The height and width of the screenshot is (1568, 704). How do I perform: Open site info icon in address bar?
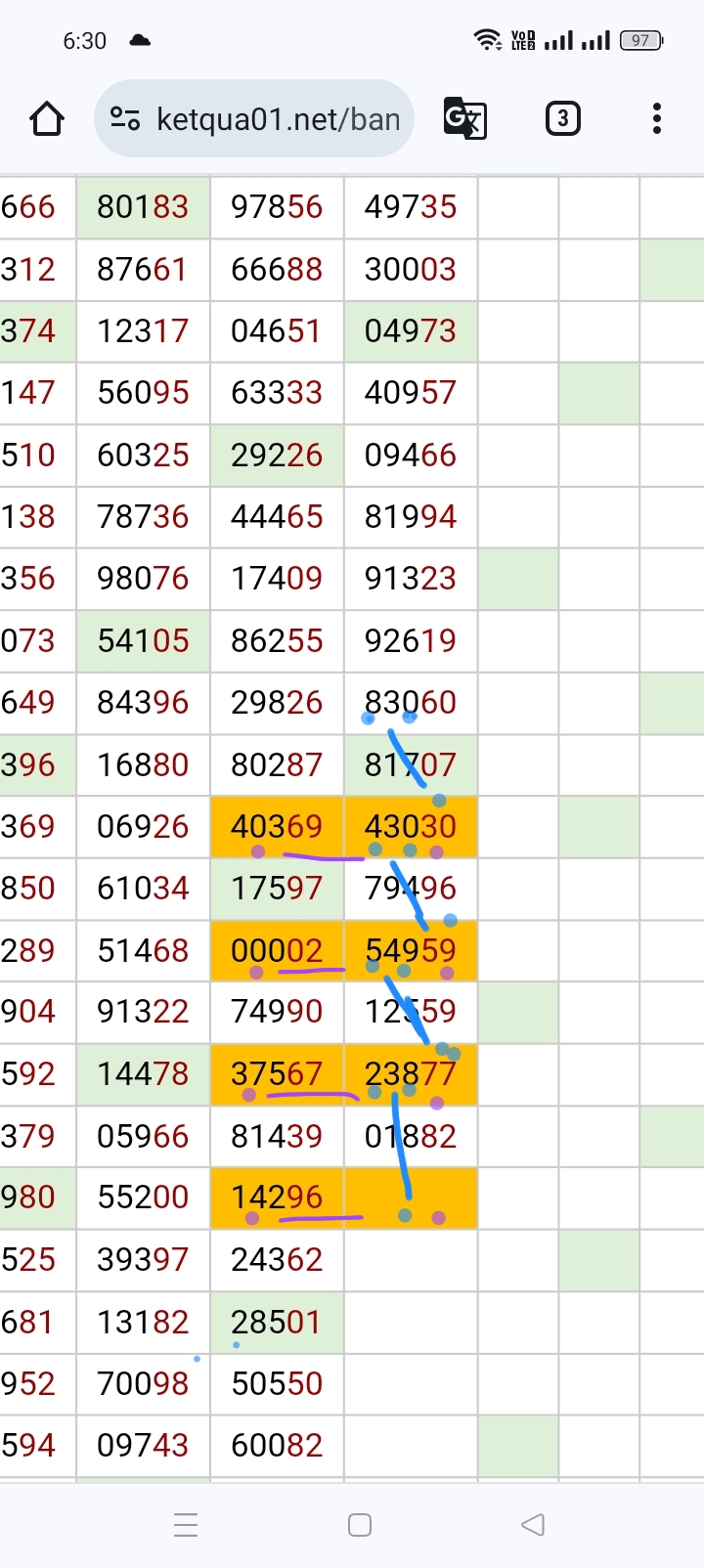[x=125, y=119]
